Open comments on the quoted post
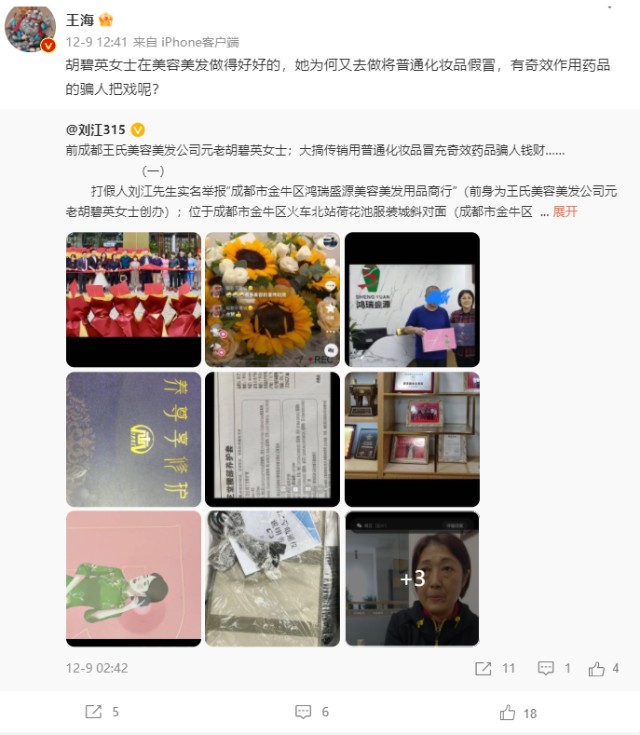 [x=553, y=668]
